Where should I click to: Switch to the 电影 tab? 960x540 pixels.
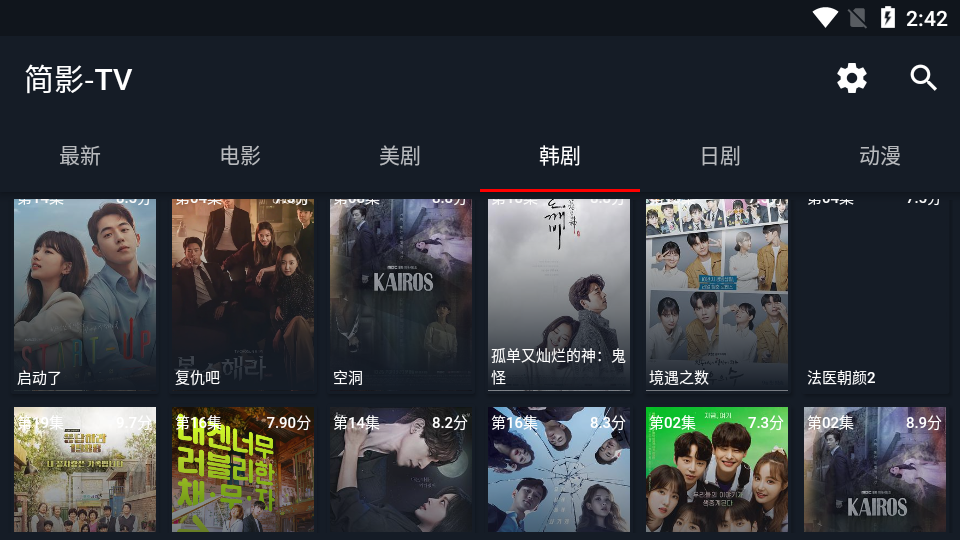pyautogui.click(x=240, y=156)
